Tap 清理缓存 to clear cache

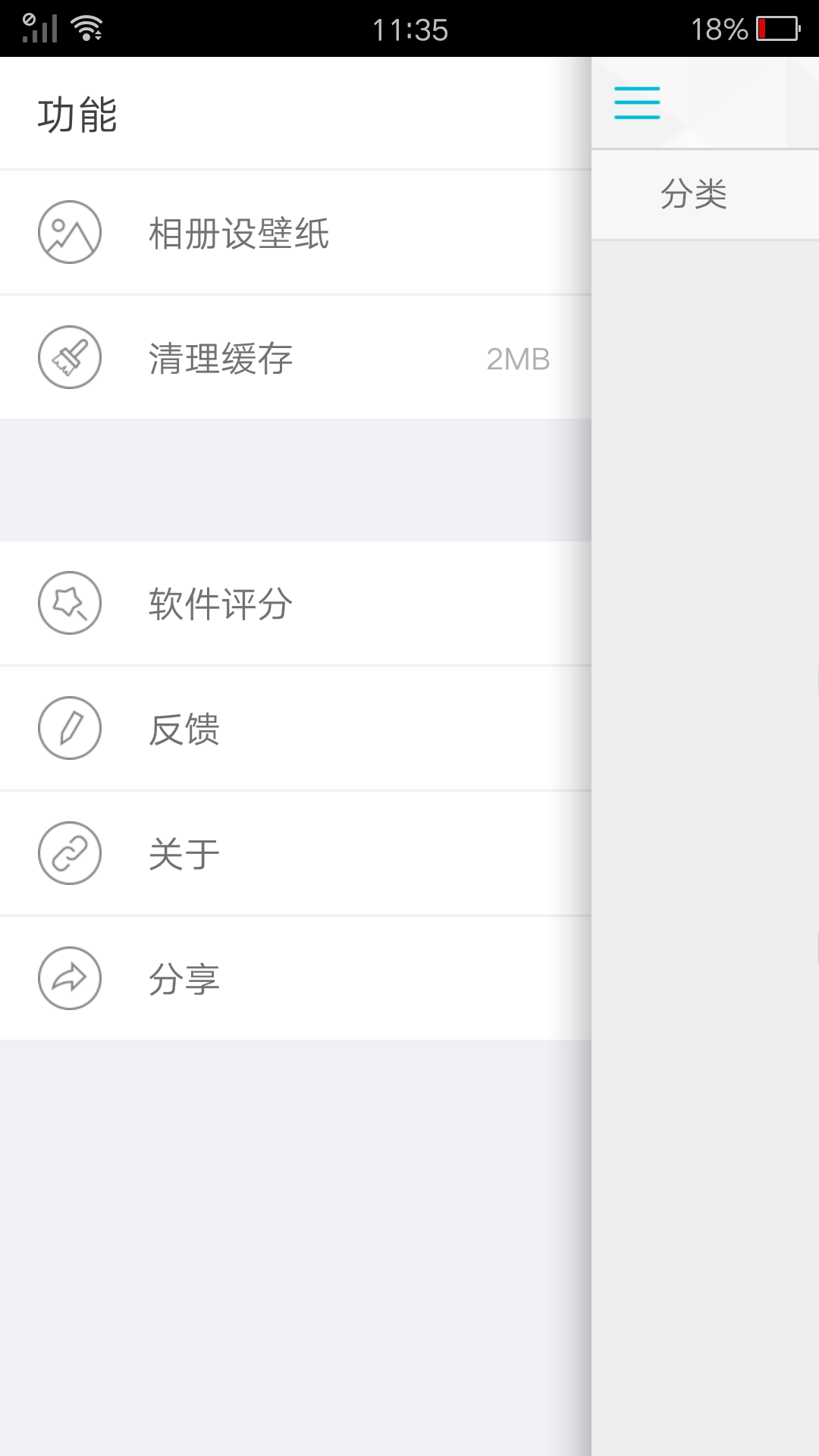pyautogui.click(x=220, y=358)
